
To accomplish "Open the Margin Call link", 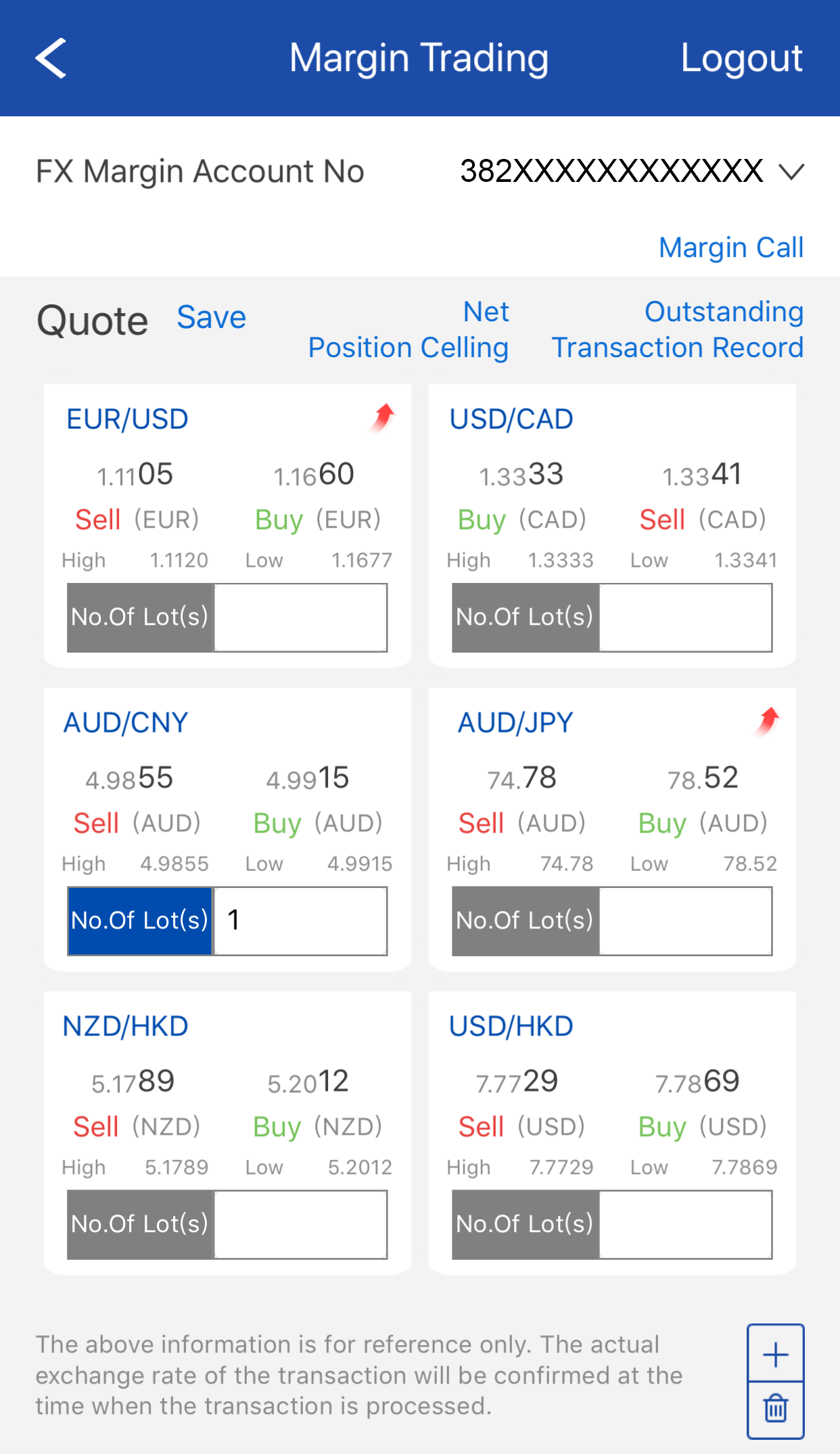I will tap(730, 248).
